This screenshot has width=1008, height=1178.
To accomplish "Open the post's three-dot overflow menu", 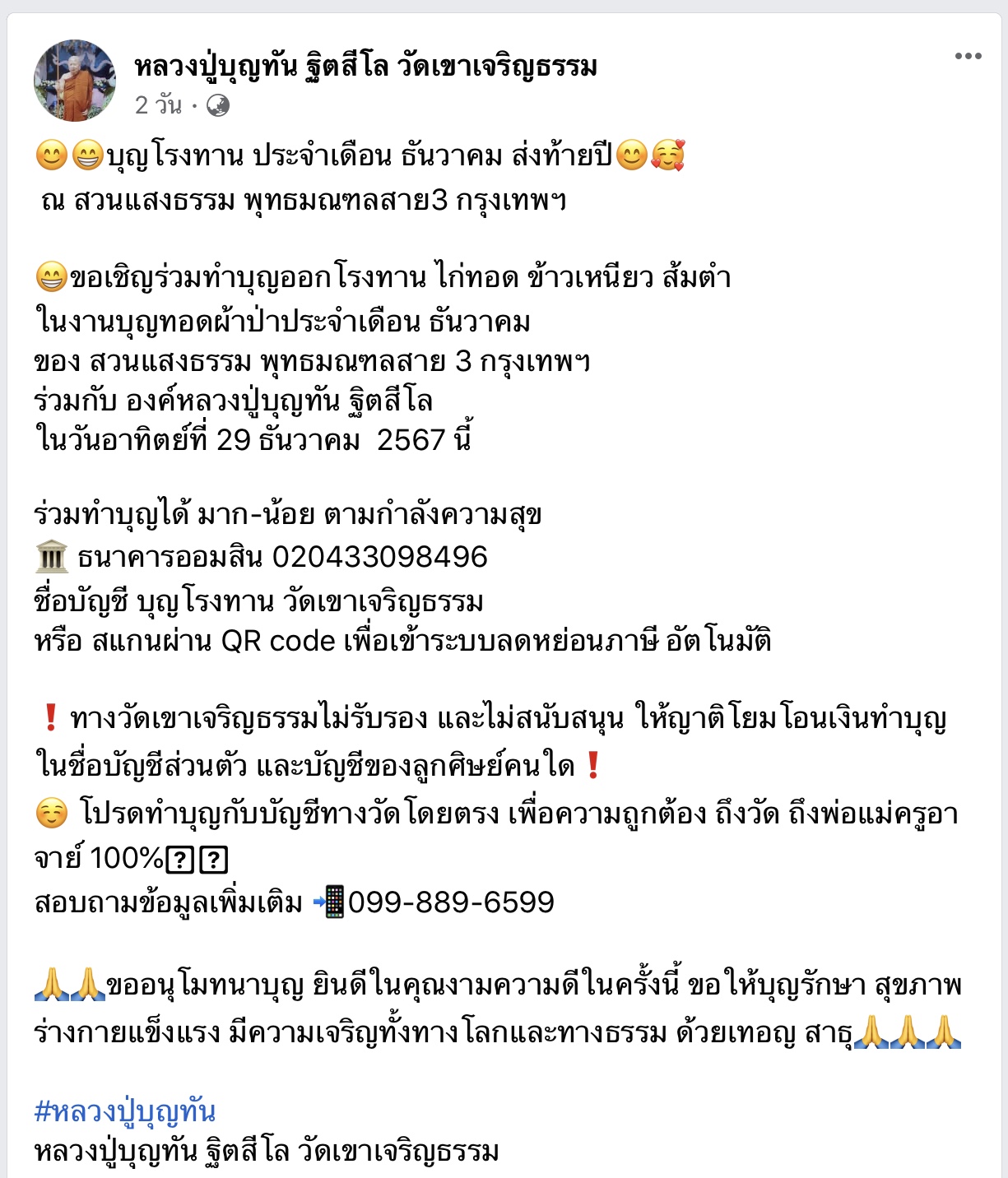I will [968, 56].
